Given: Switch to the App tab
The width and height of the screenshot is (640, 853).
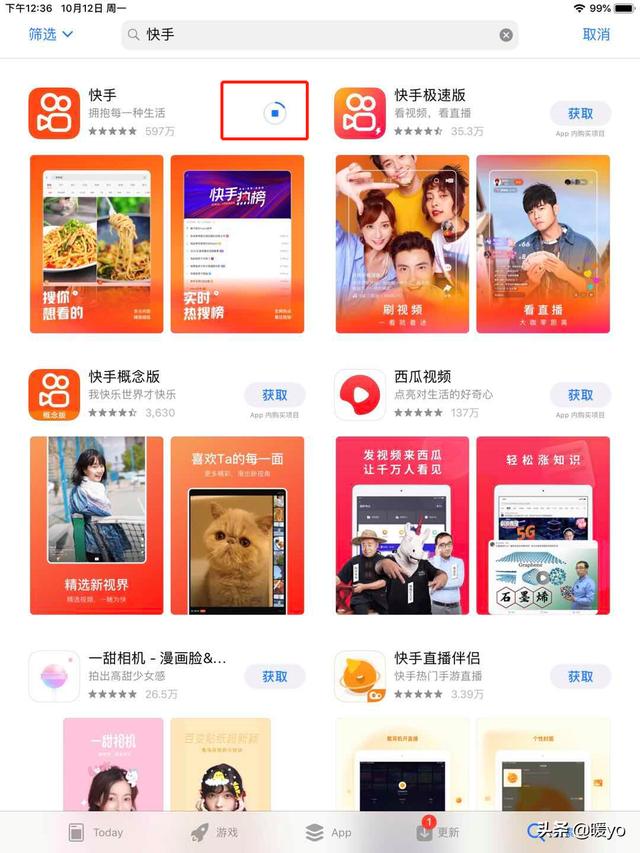Looking at the screenshot, I should point(329,832).
